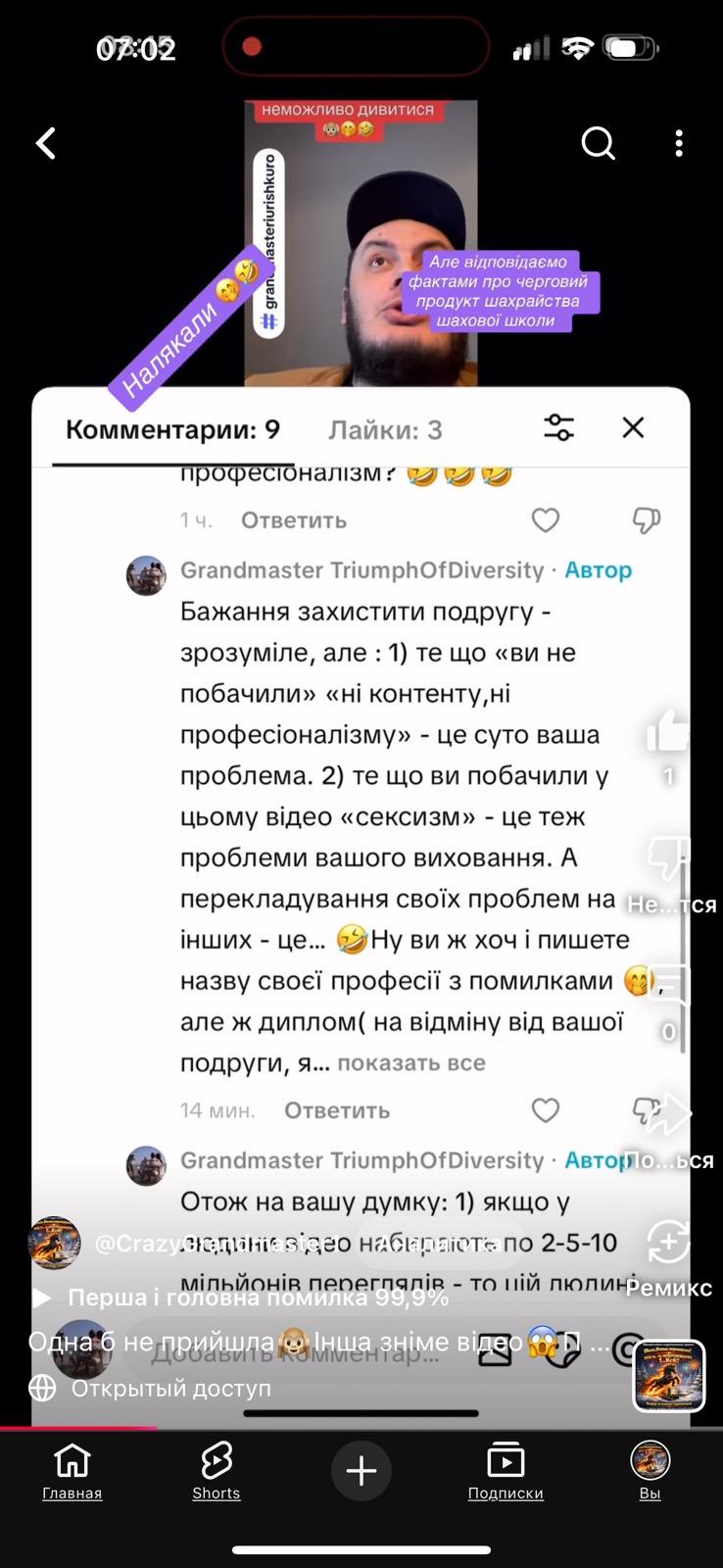
Task: Open the three-dot options menu
Action: [x=678, y=143]
